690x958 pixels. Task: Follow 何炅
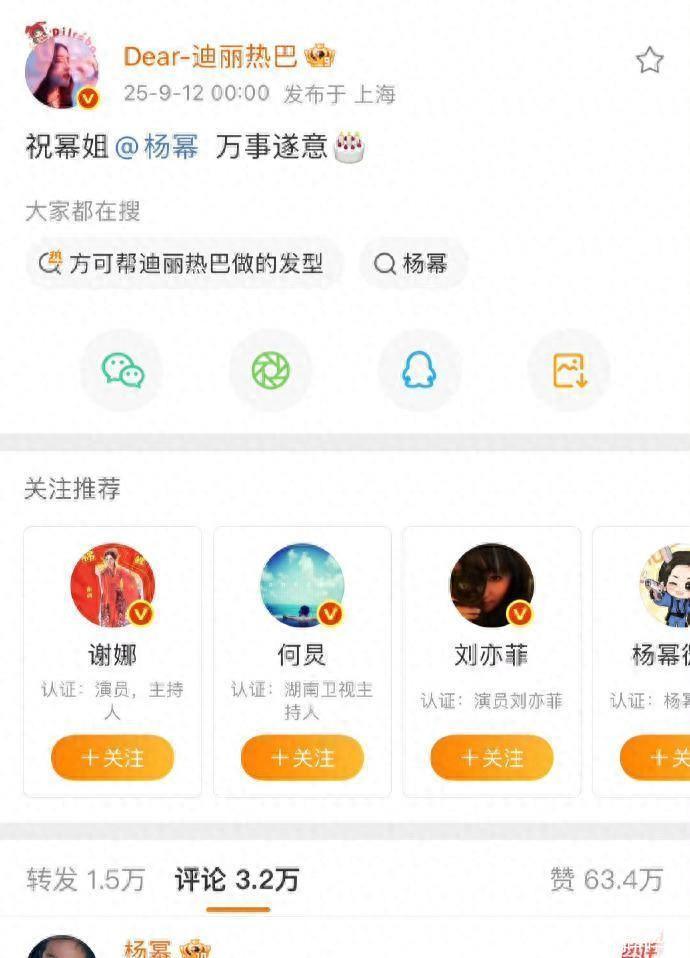coord(302,758)
